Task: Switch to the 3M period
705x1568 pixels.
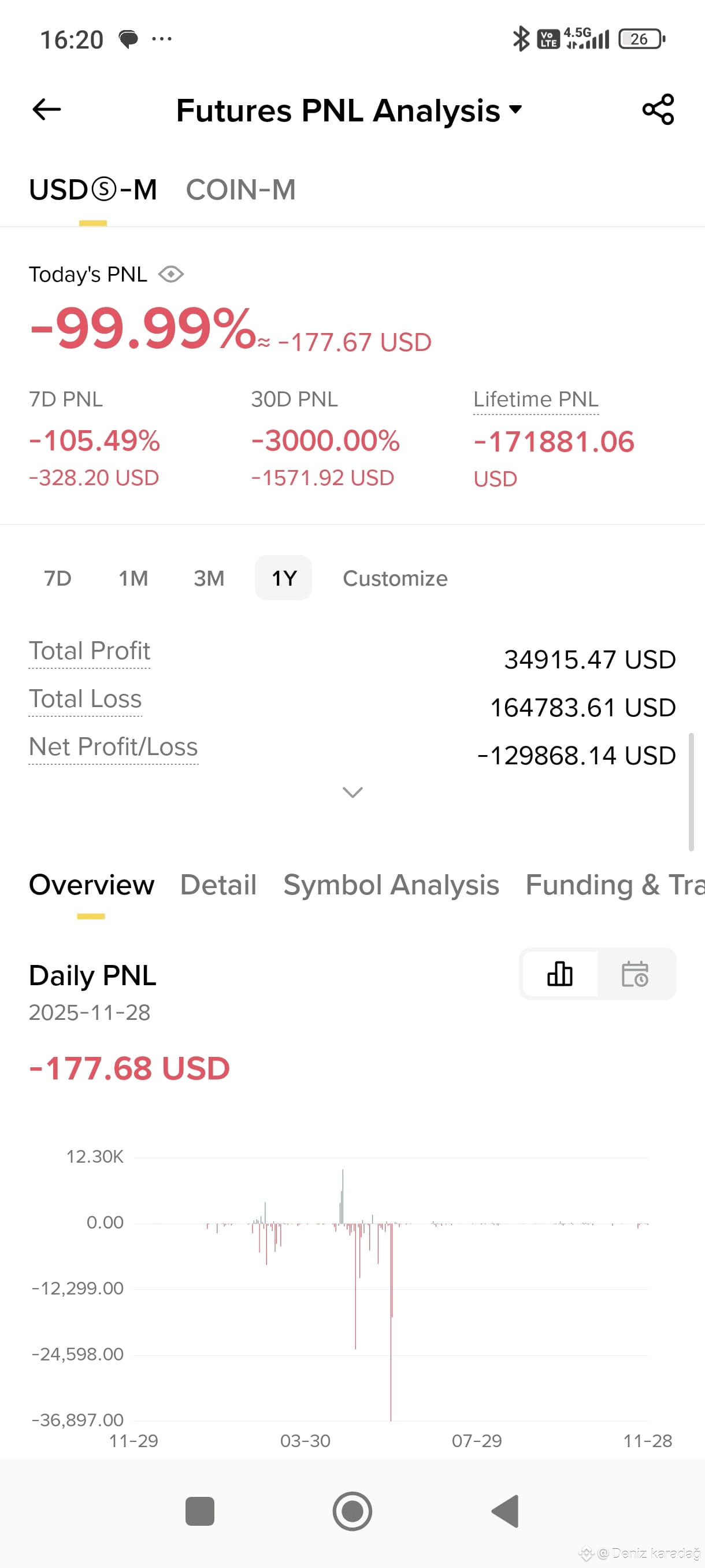Action: coord(209,578)
